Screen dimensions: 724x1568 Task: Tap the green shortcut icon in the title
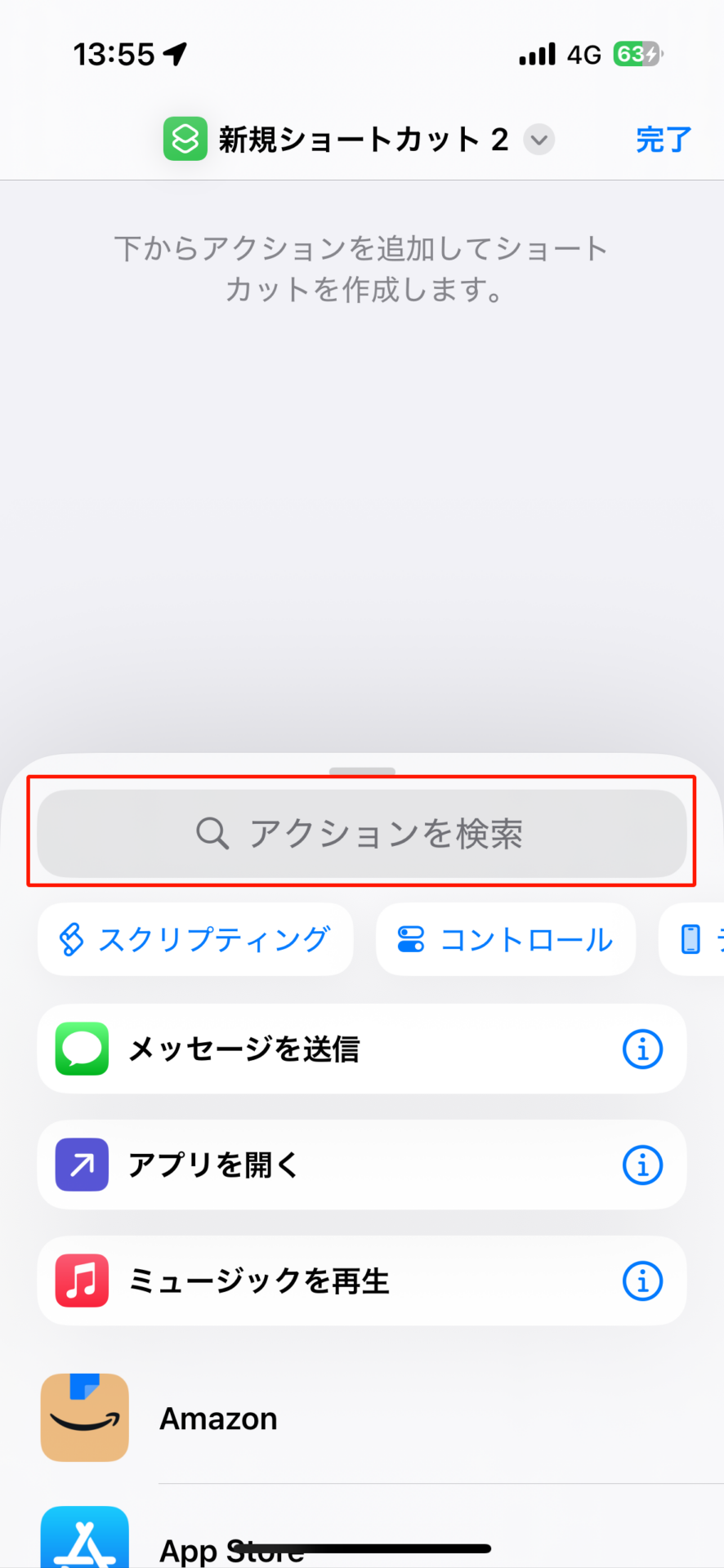pyautogui.click(x=185, y=140)
